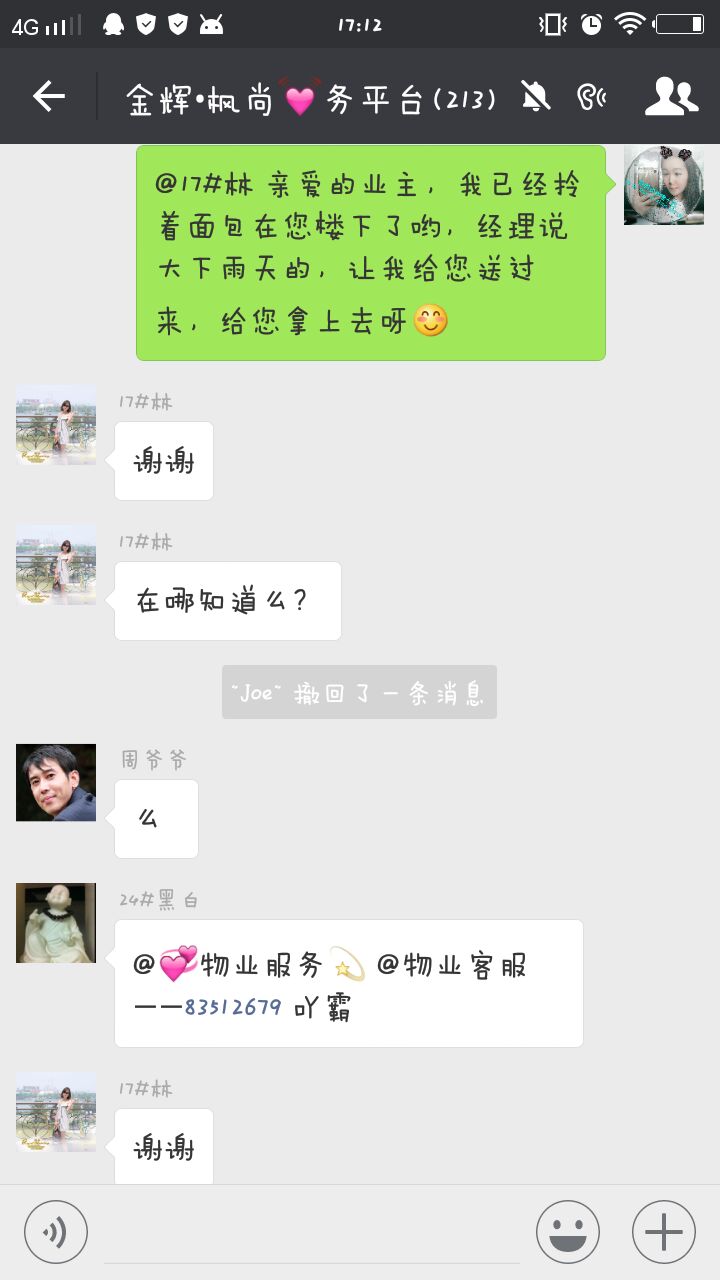View the green message sender's avatar
The height and width of the screenshot is (1280, 720).
[664, 185]
